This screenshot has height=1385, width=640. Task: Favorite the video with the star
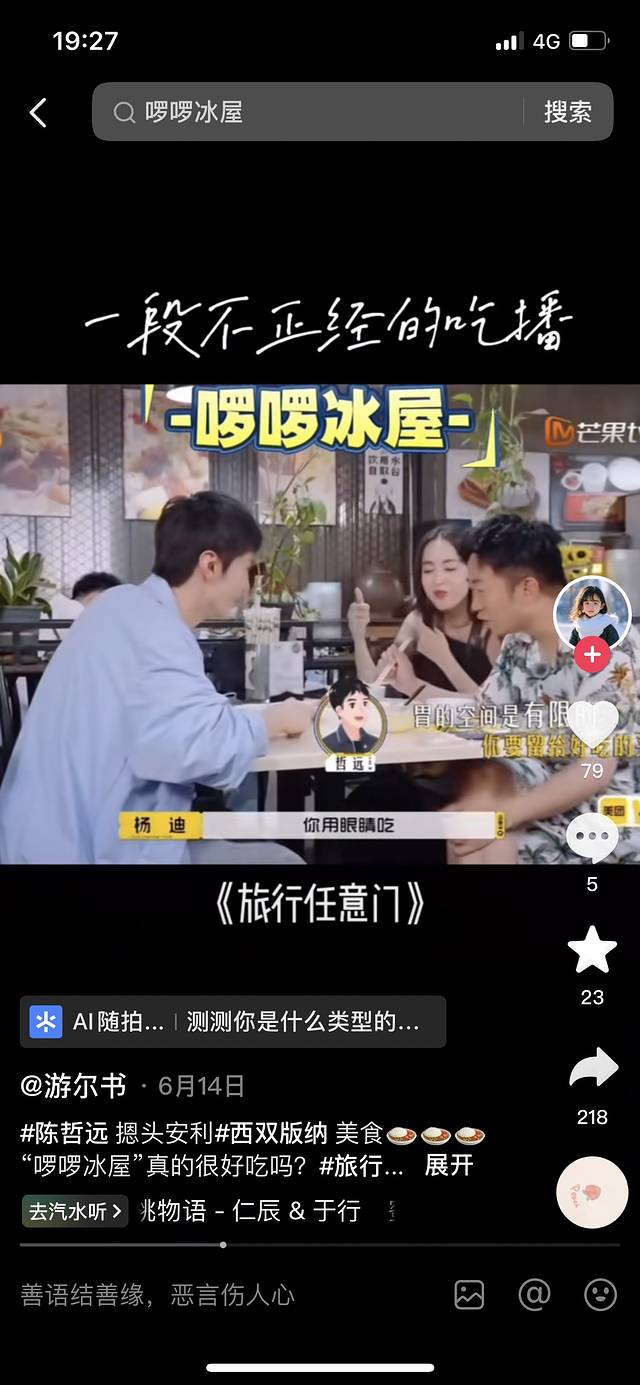592,950
